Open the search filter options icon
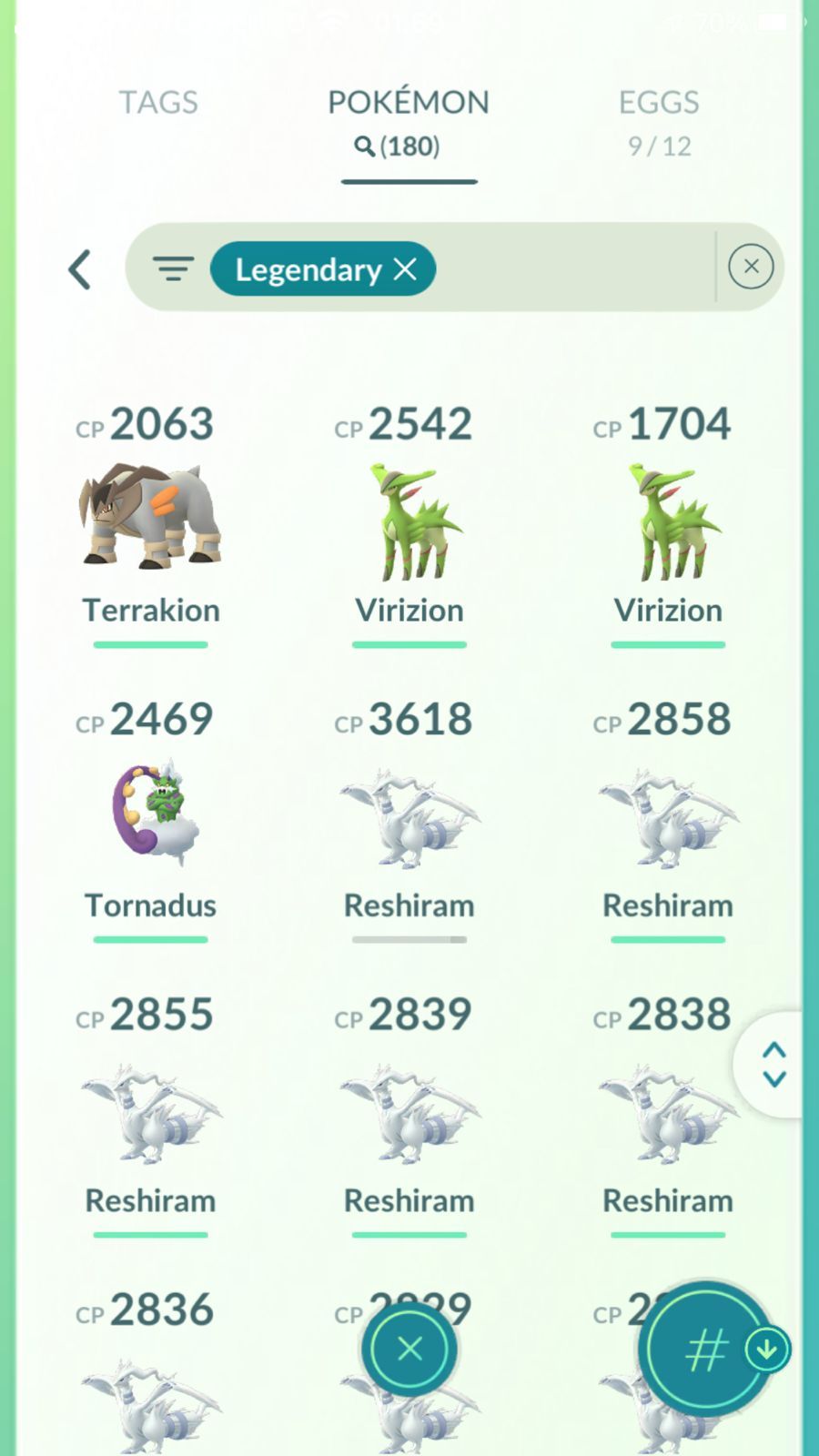Image resolution: width=819 pixels, height=1456 pixels. click(173, 268)
